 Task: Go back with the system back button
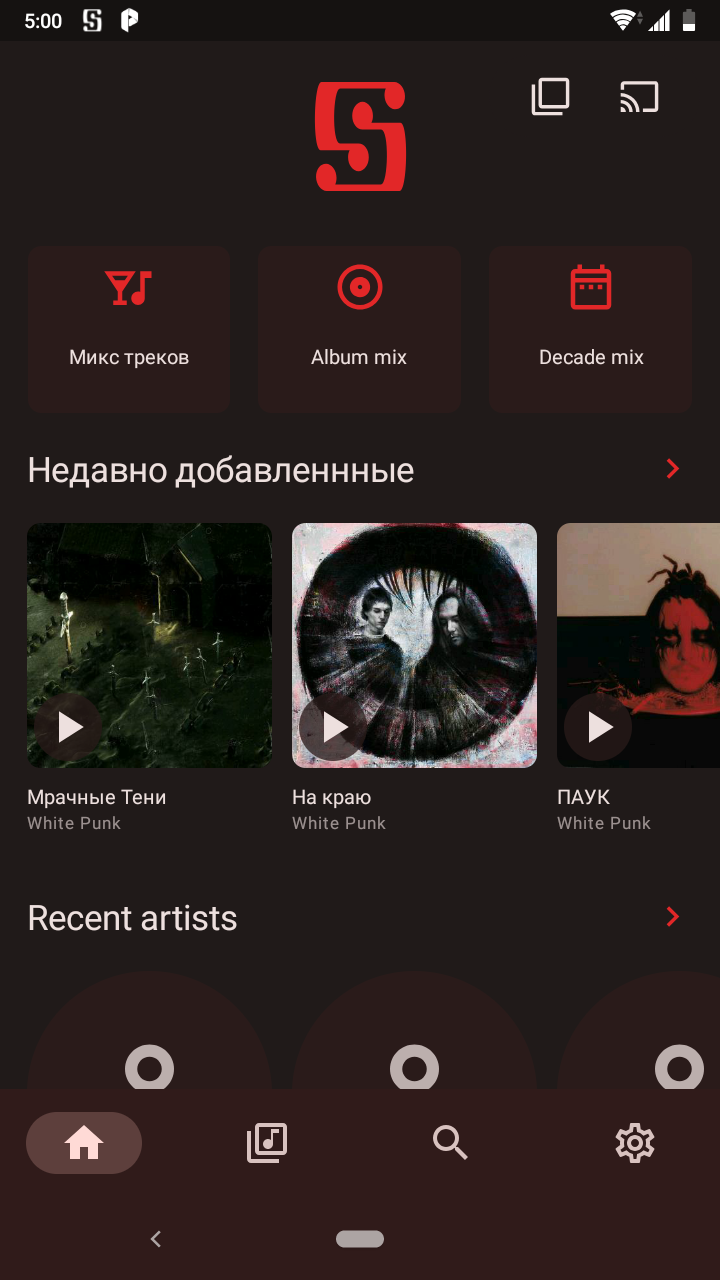[156, 1239]
